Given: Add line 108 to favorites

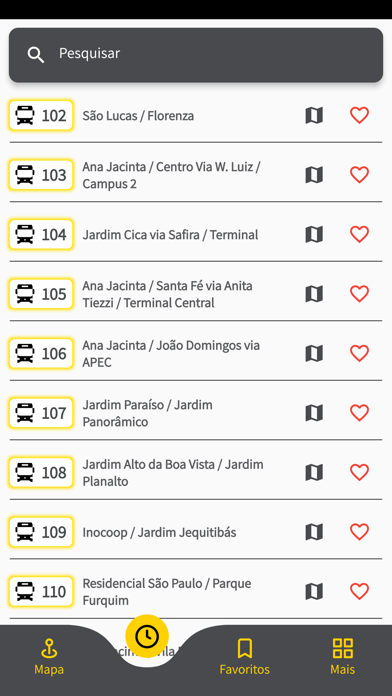Looking at the screenshot, I should (359, 472).
